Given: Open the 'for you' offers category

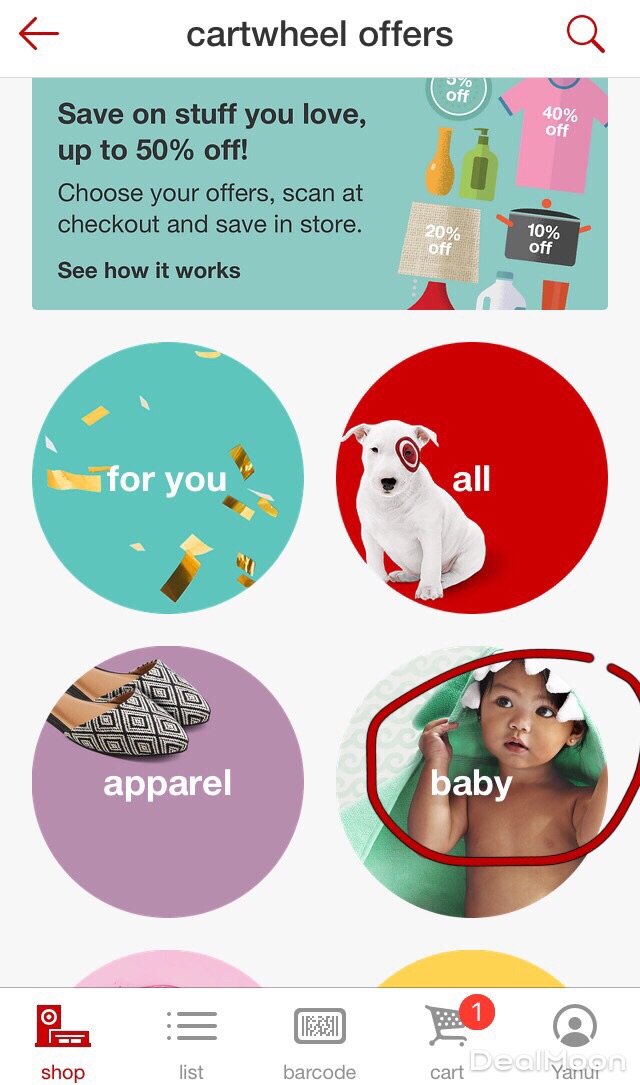Looking at the screenshot, I should click(168, 478).
